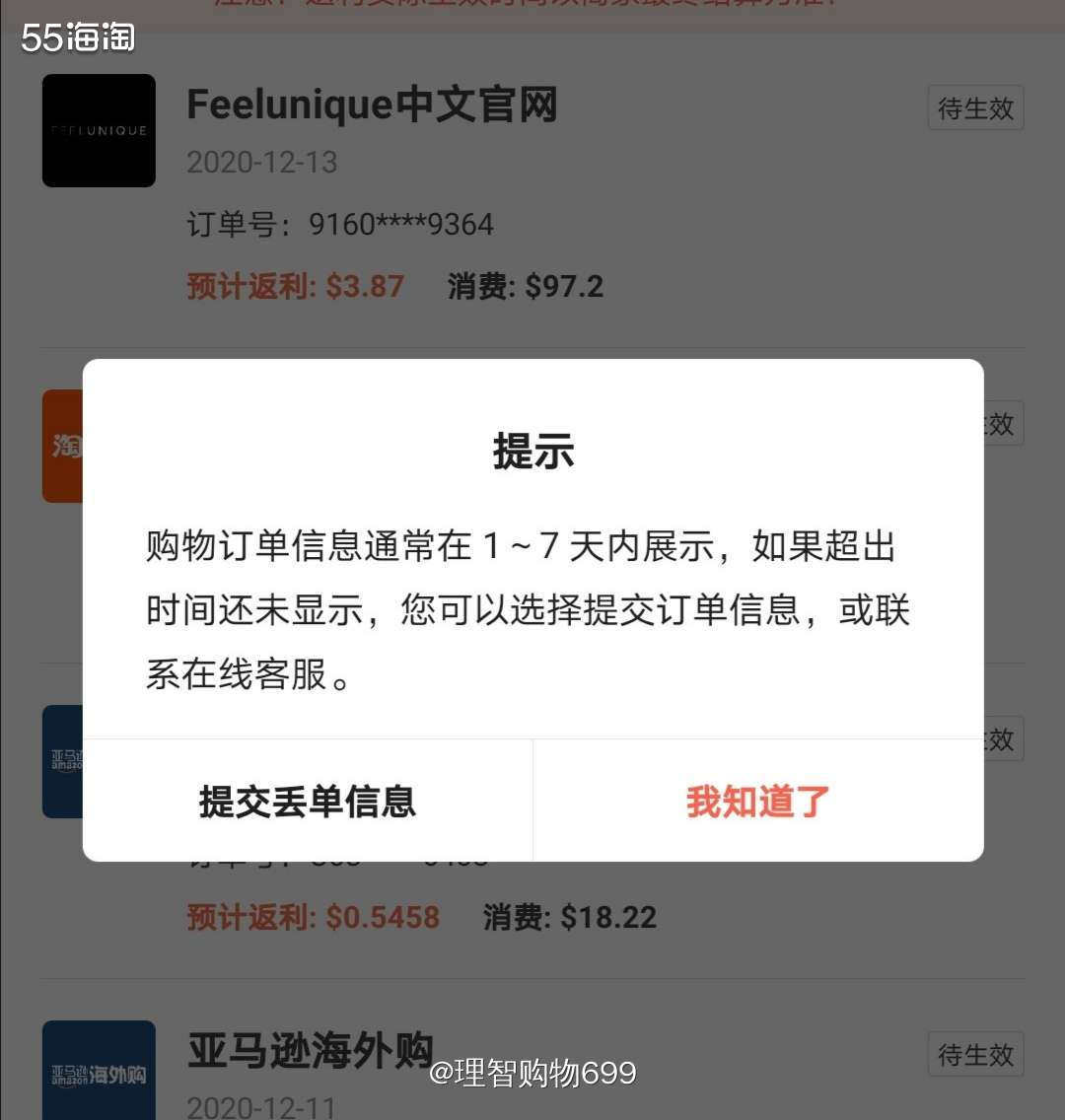This screenshot has height=1120, width=1065.
Task: Tap the 预计返利 $0.5458 rebate text
Action: pos(312,917)
